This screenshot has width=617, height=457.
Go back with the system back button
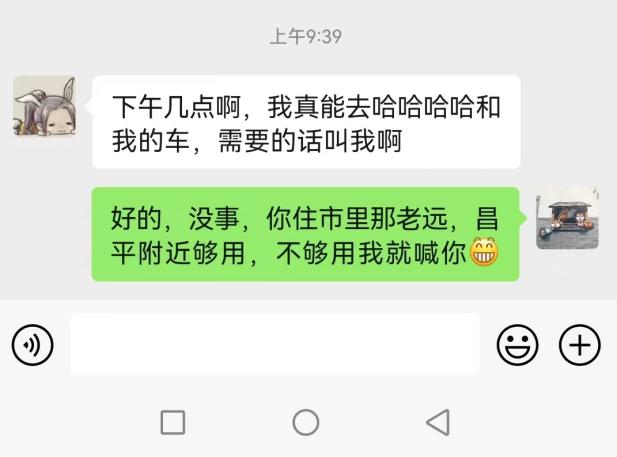(437, 422)
